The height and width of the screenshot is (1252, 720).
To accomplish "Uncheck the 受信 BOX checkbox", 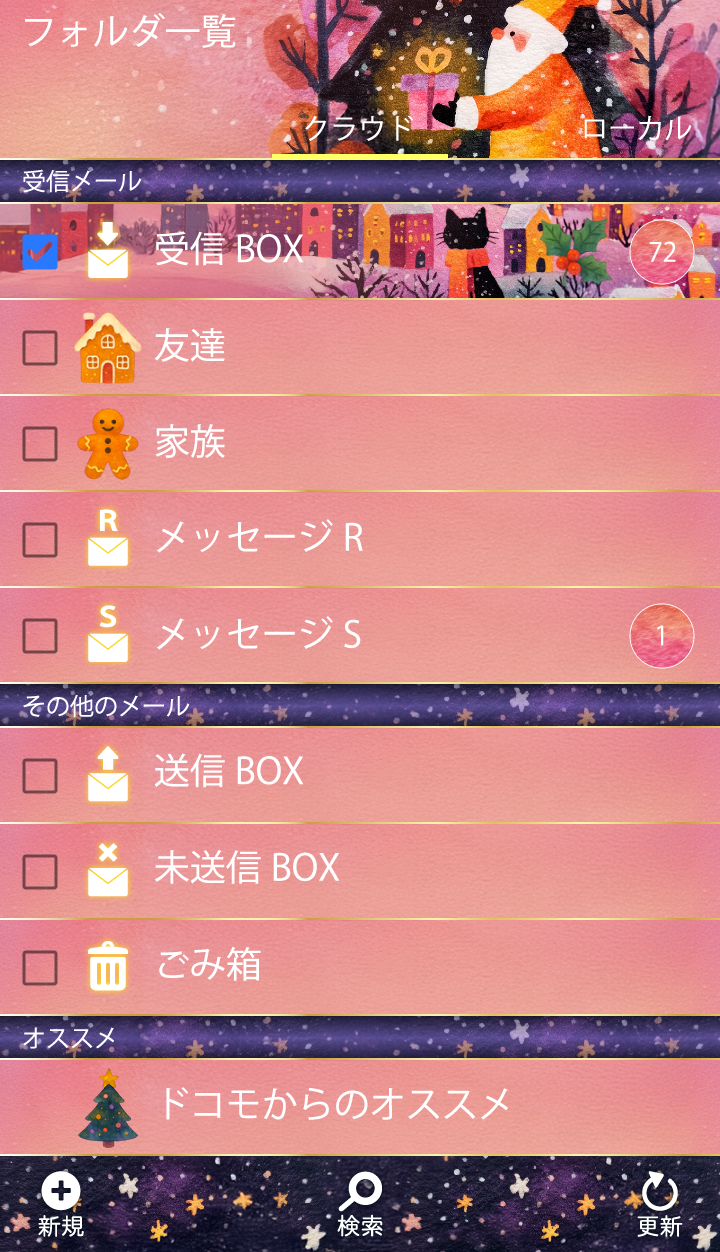I will point(40,251).
